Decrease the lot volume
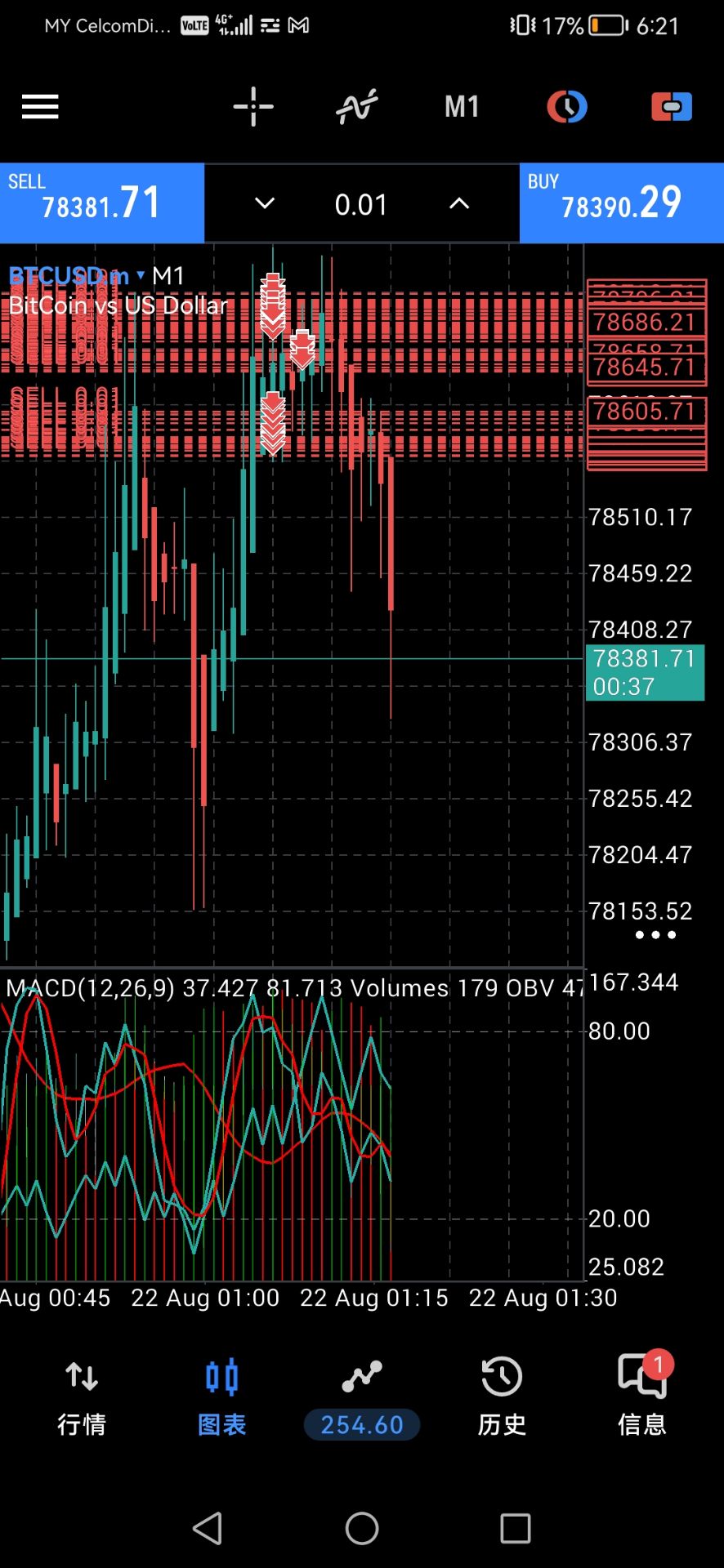The width and height of the screenshot is (724, 1568). [x=265, y=203]
